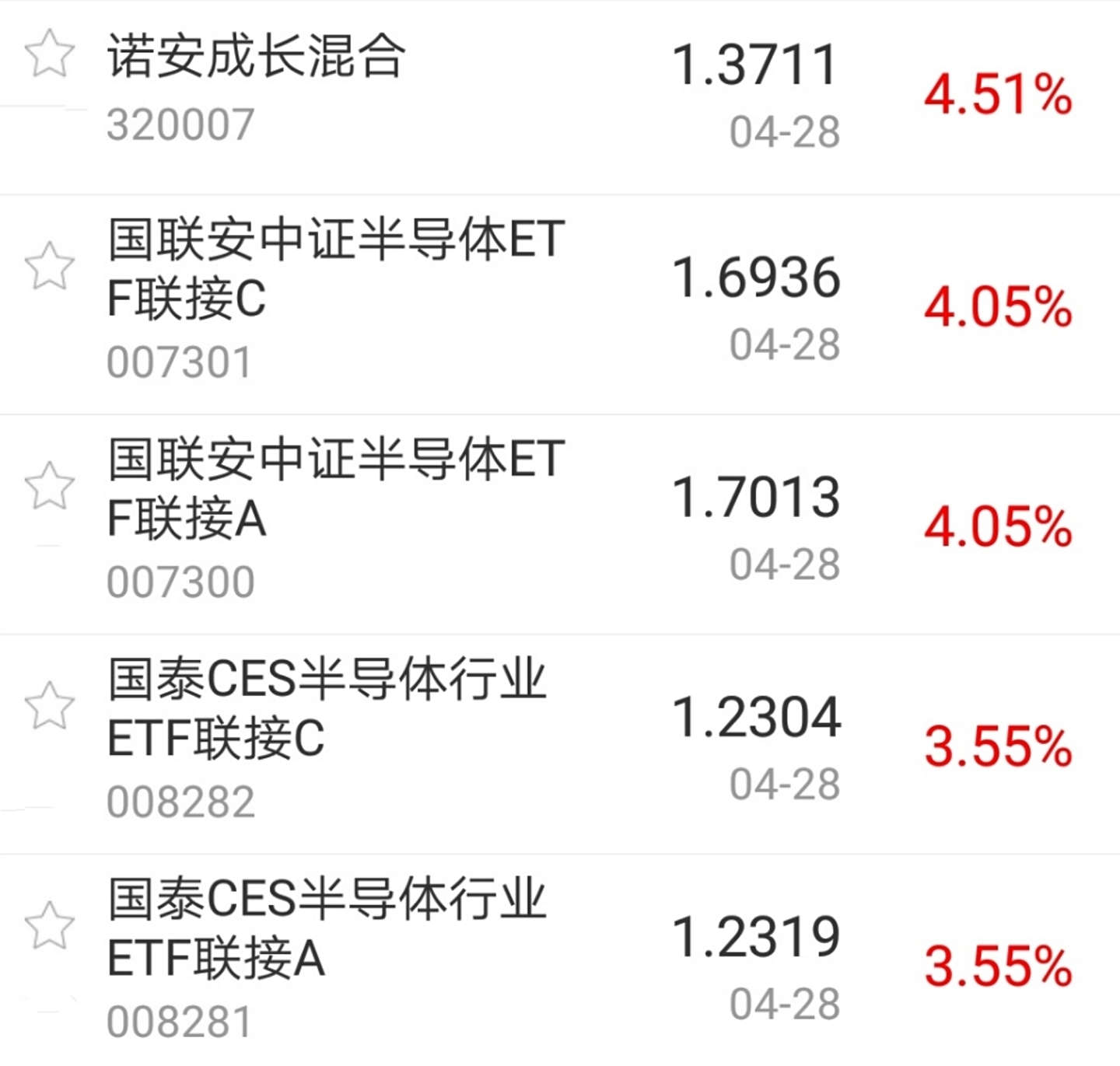Viewport: 1120px width, 1066px height.
Task: Mark fund 008281 as a favorite
Action: [50, 926]
